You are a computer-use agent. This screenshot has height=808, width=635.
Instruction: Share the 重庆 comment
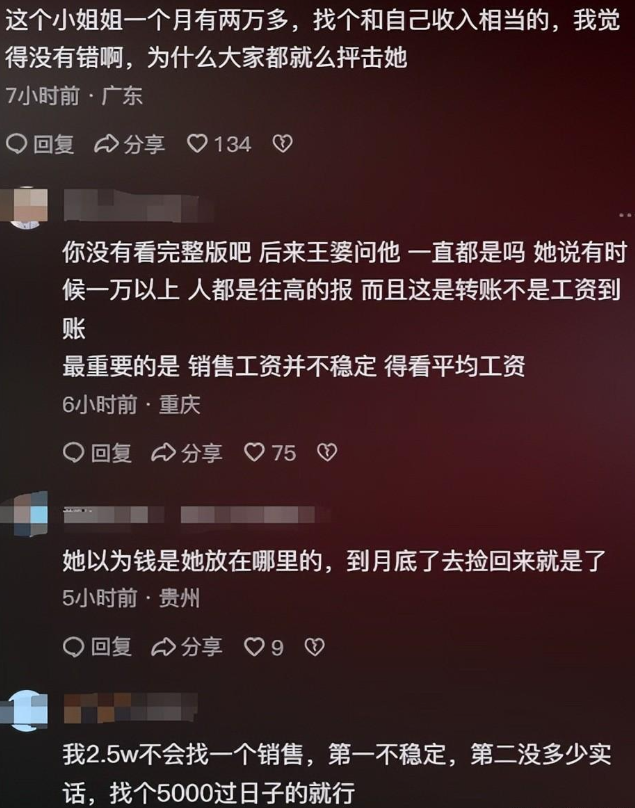click(x=186, y=453)
